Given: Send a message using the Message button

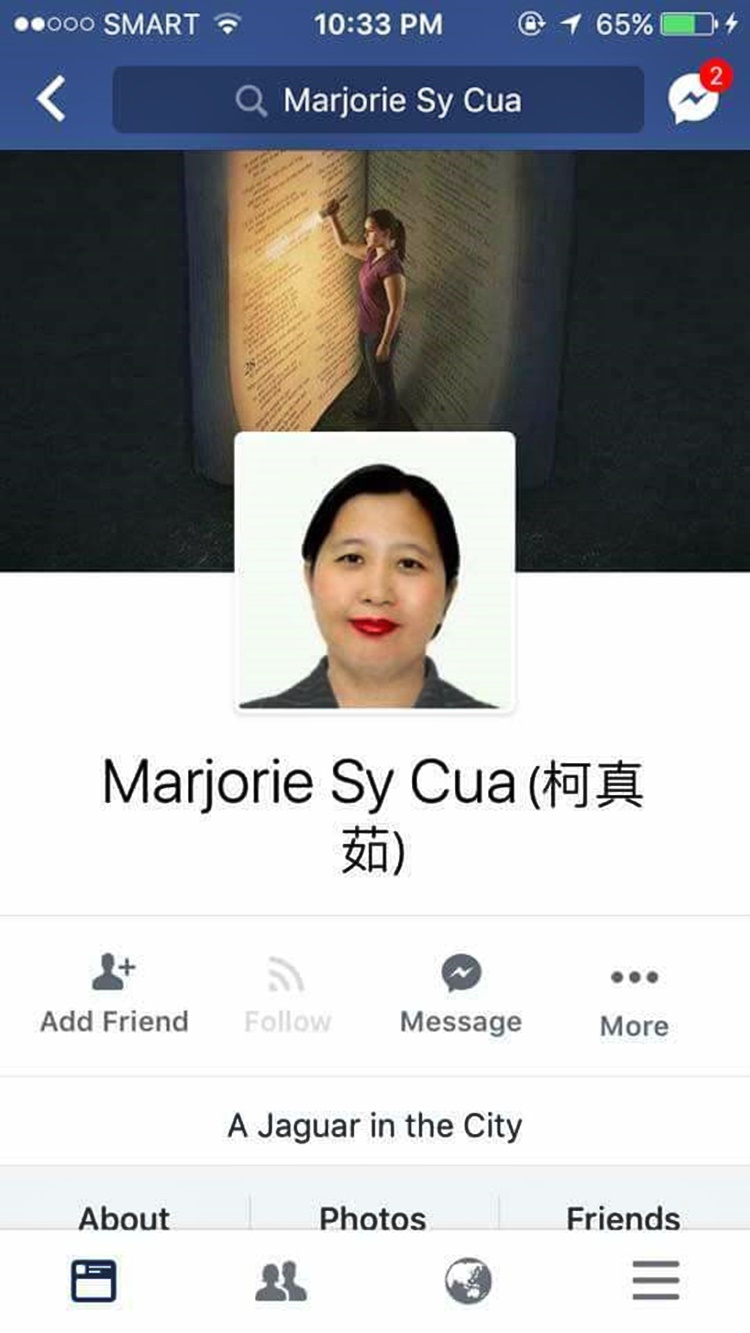Looking at the screenshot, I should pos(461,994).
